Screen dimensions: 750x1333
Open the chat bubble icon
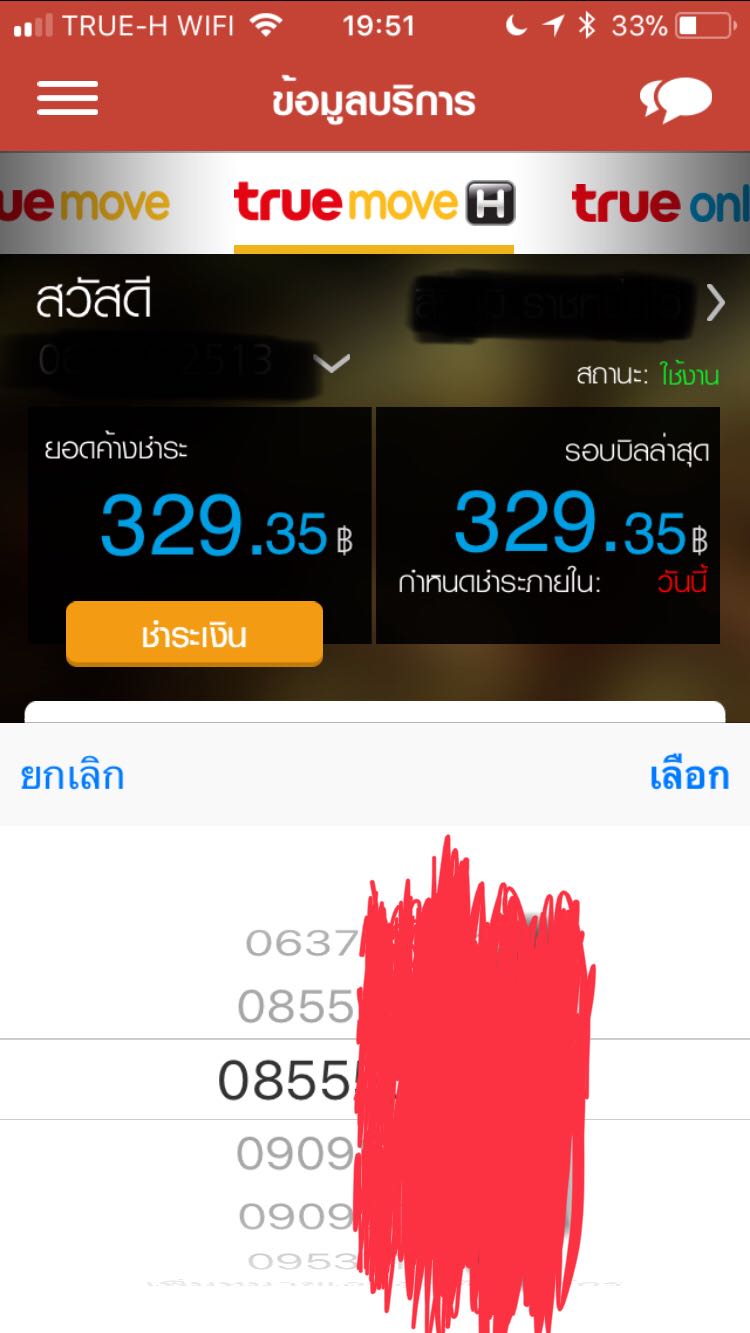(x=676, y=100)
